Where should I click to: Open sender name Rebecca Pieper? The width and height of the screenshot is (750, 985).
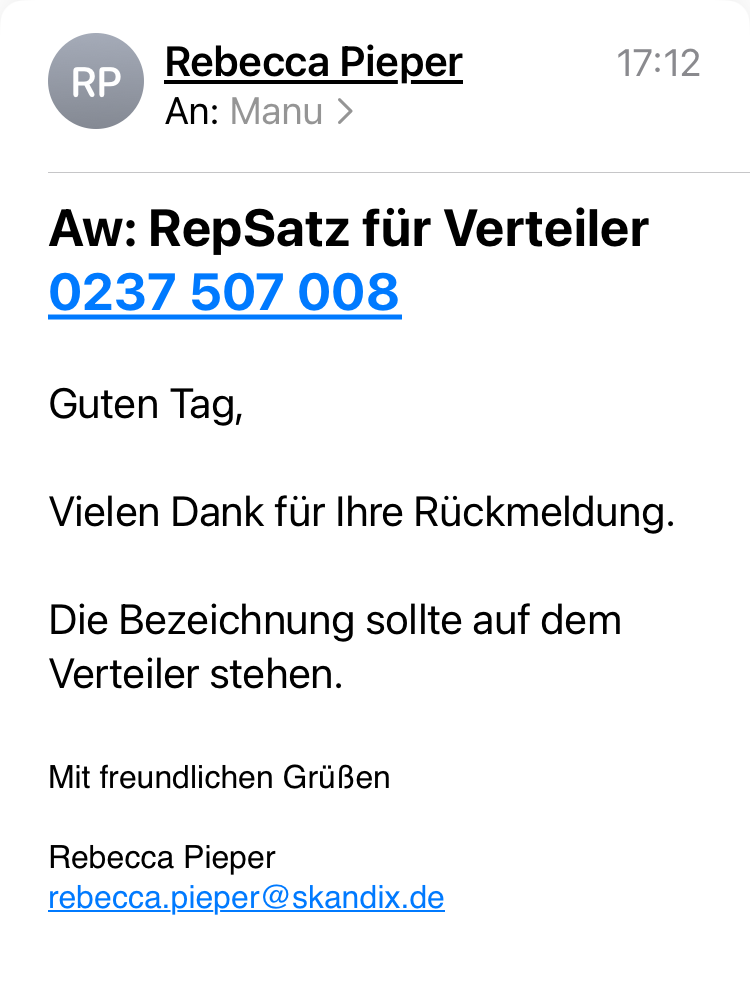[x=313, y=63]
